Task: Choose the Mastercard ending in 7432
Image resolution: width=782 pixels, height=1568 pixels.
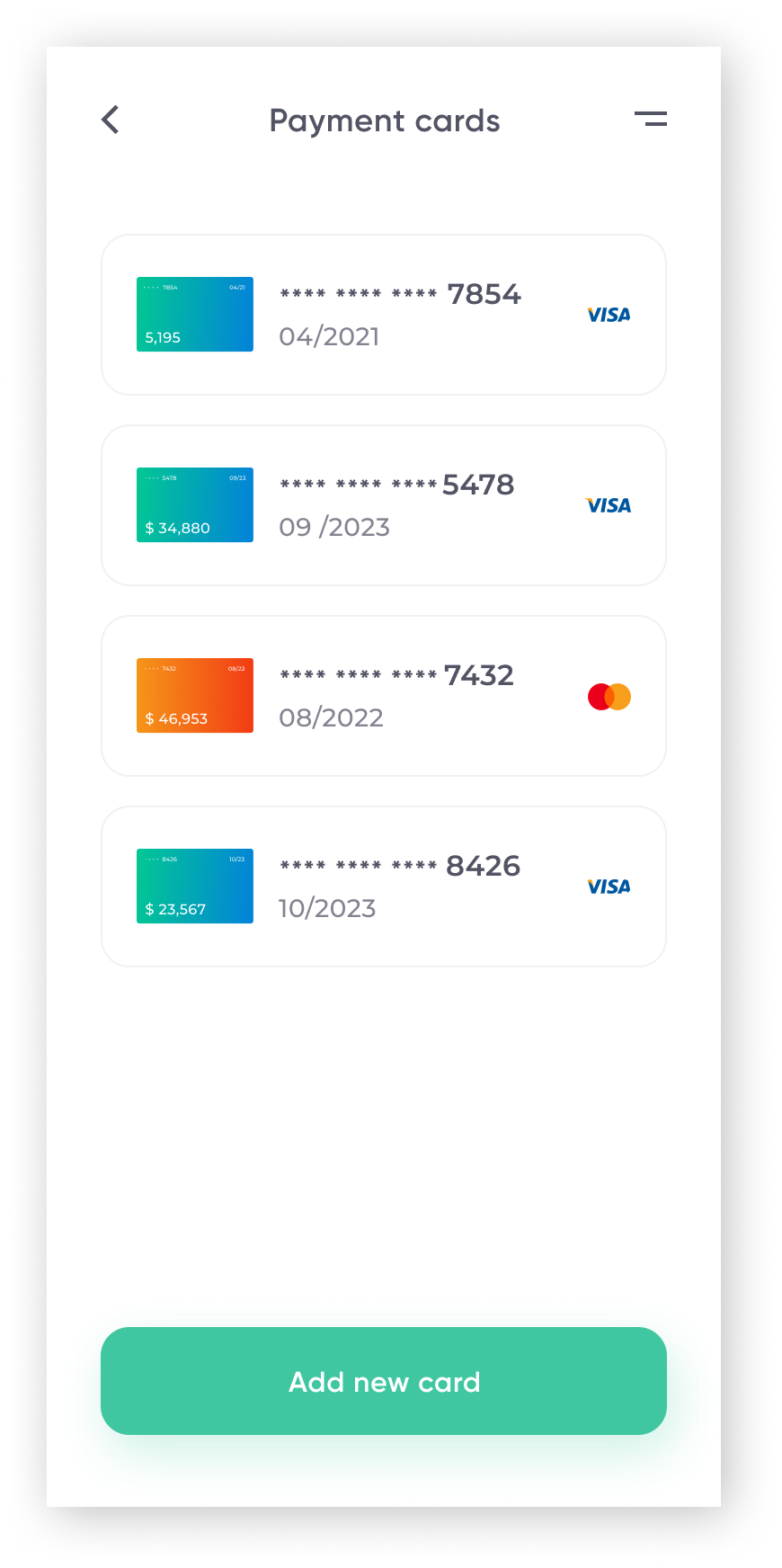Action: pos(384,696)
